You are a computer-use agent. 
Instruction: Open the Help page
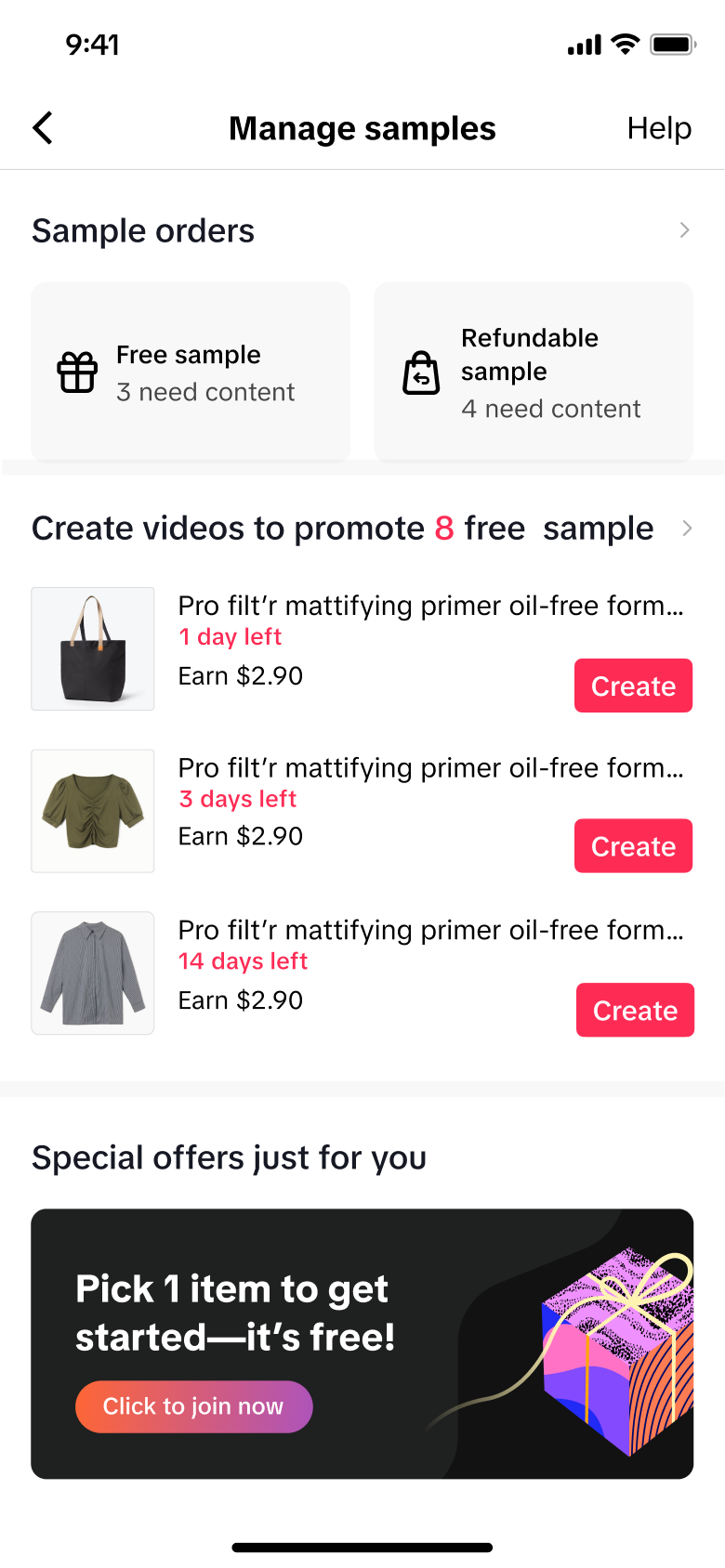pyautogui.click(x=658, y=128)
